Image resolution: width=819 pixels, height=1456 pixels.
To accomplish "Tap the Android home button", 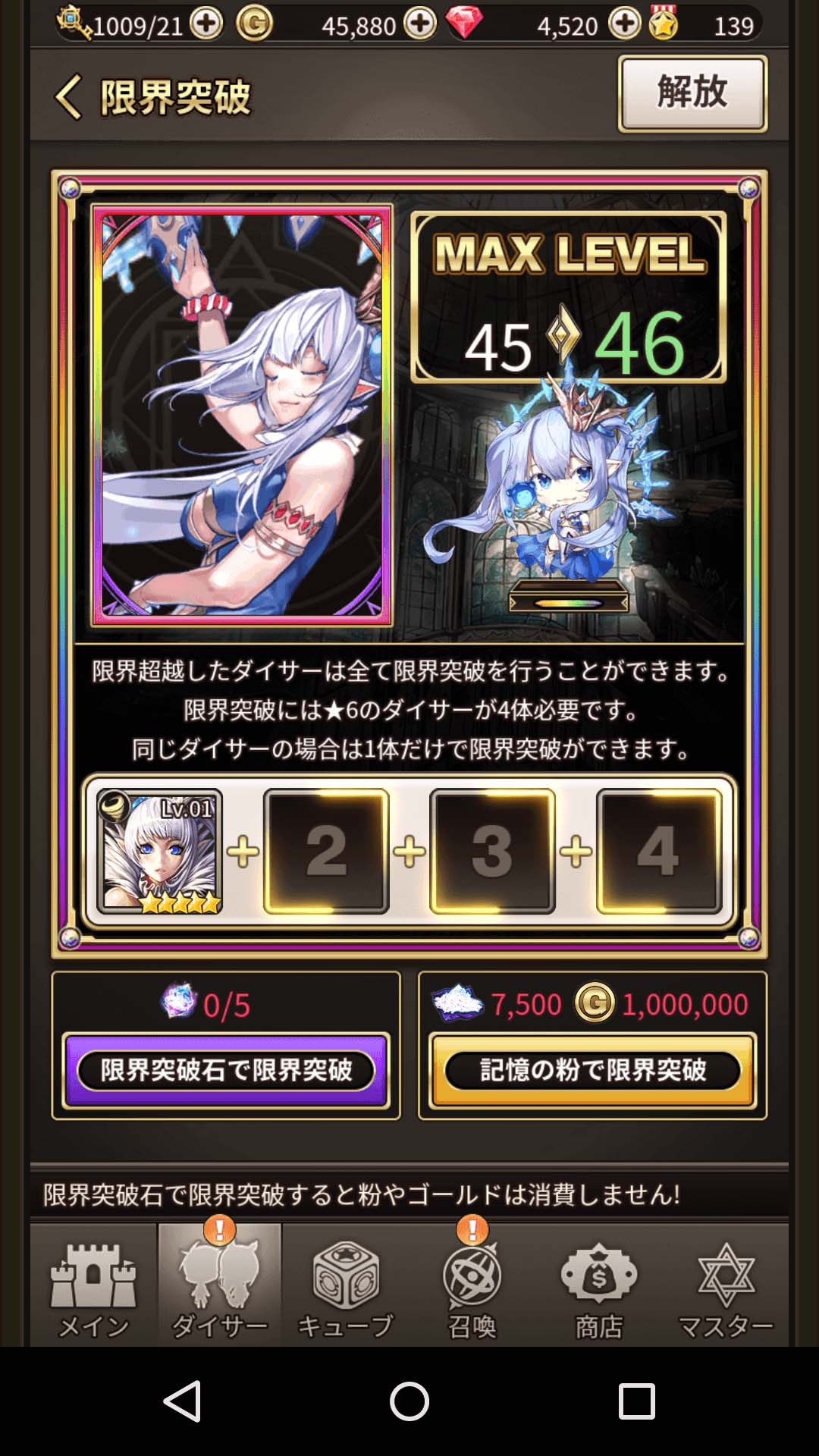I will [409, 1401].
